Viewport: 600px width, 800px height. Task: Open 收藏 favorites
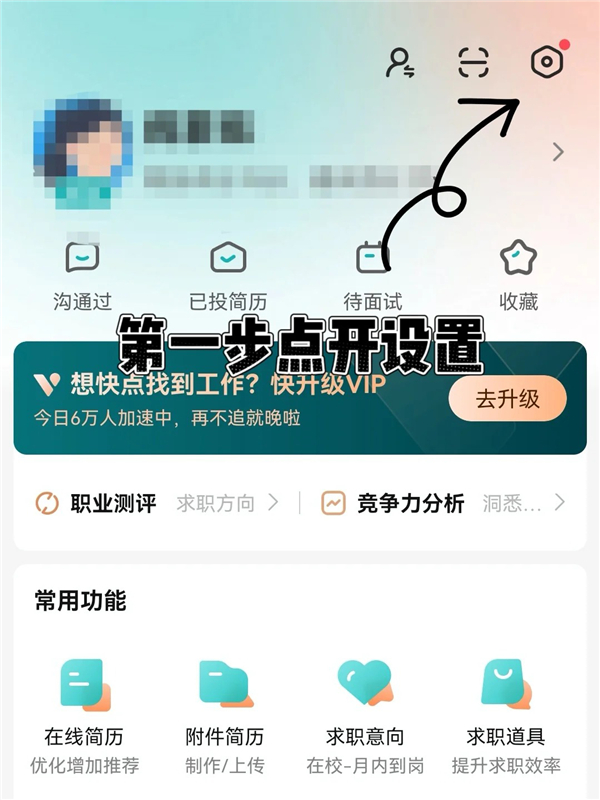[518, 276]
